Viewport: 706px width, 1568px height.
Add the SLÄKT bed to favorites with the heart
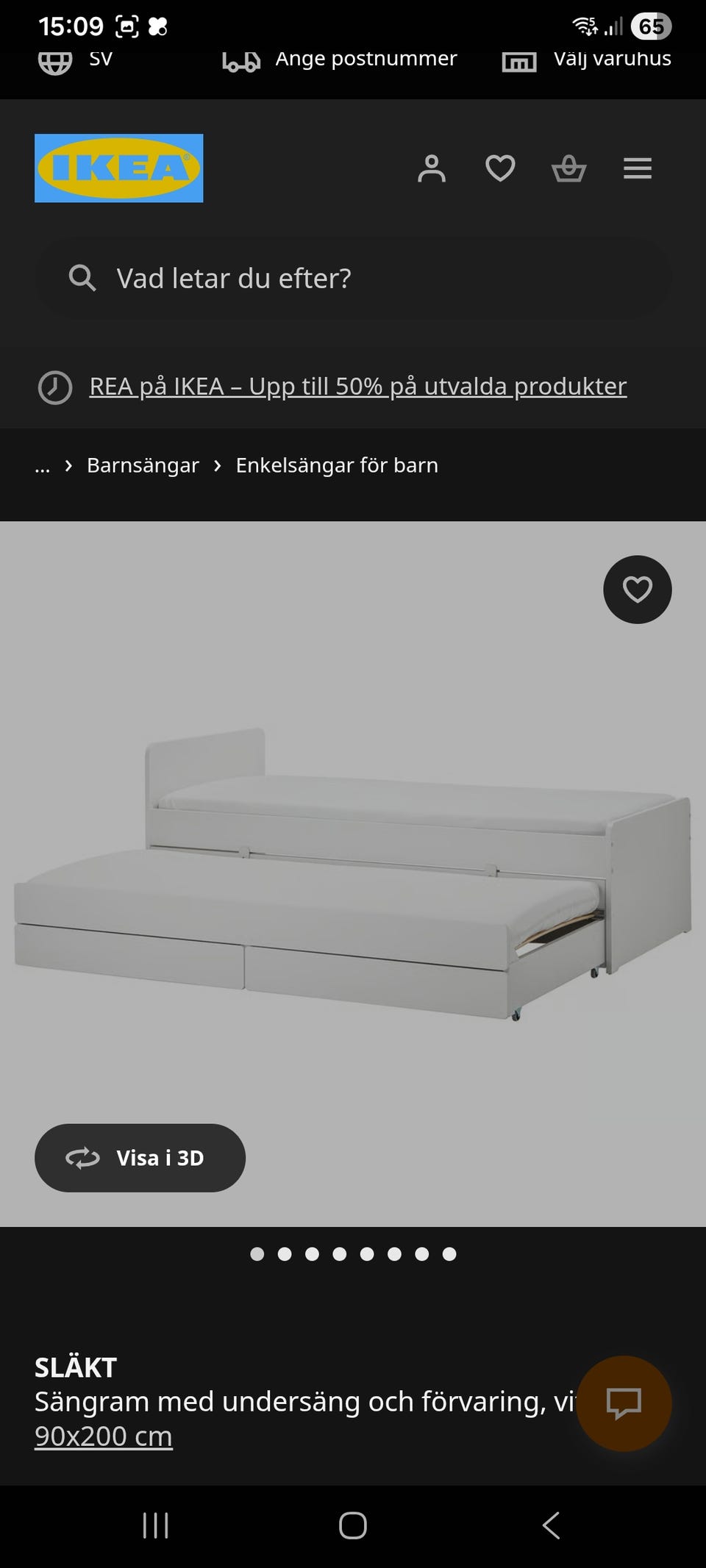[637, 588]
